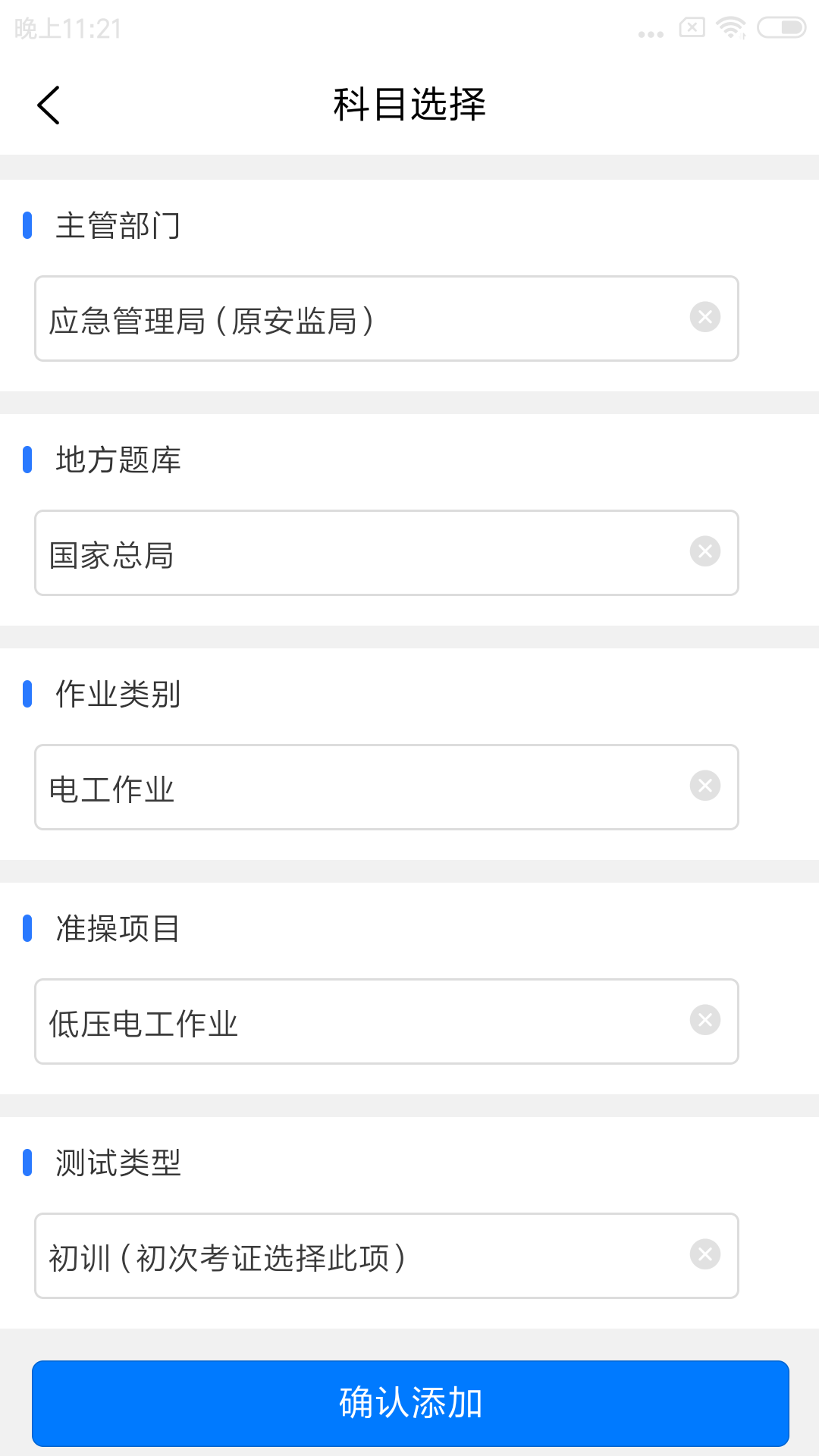Image resolution: width=819 pixels, height=1456 pixels.
Task: Select the 科目选择 title in header
Action: (409, 104)
